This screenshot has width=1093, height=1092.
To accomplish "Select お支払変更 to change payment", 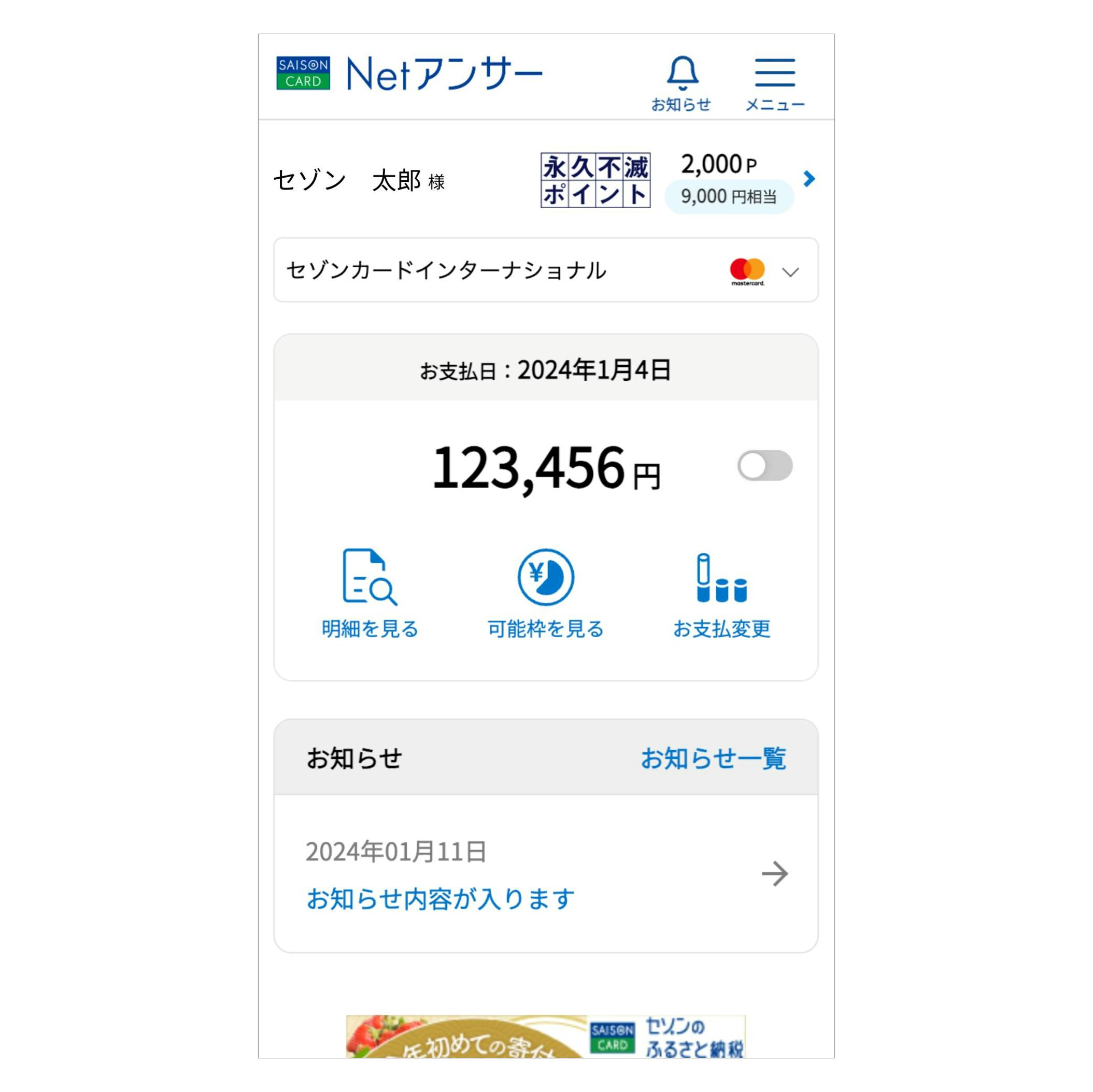I will [721, 594].
